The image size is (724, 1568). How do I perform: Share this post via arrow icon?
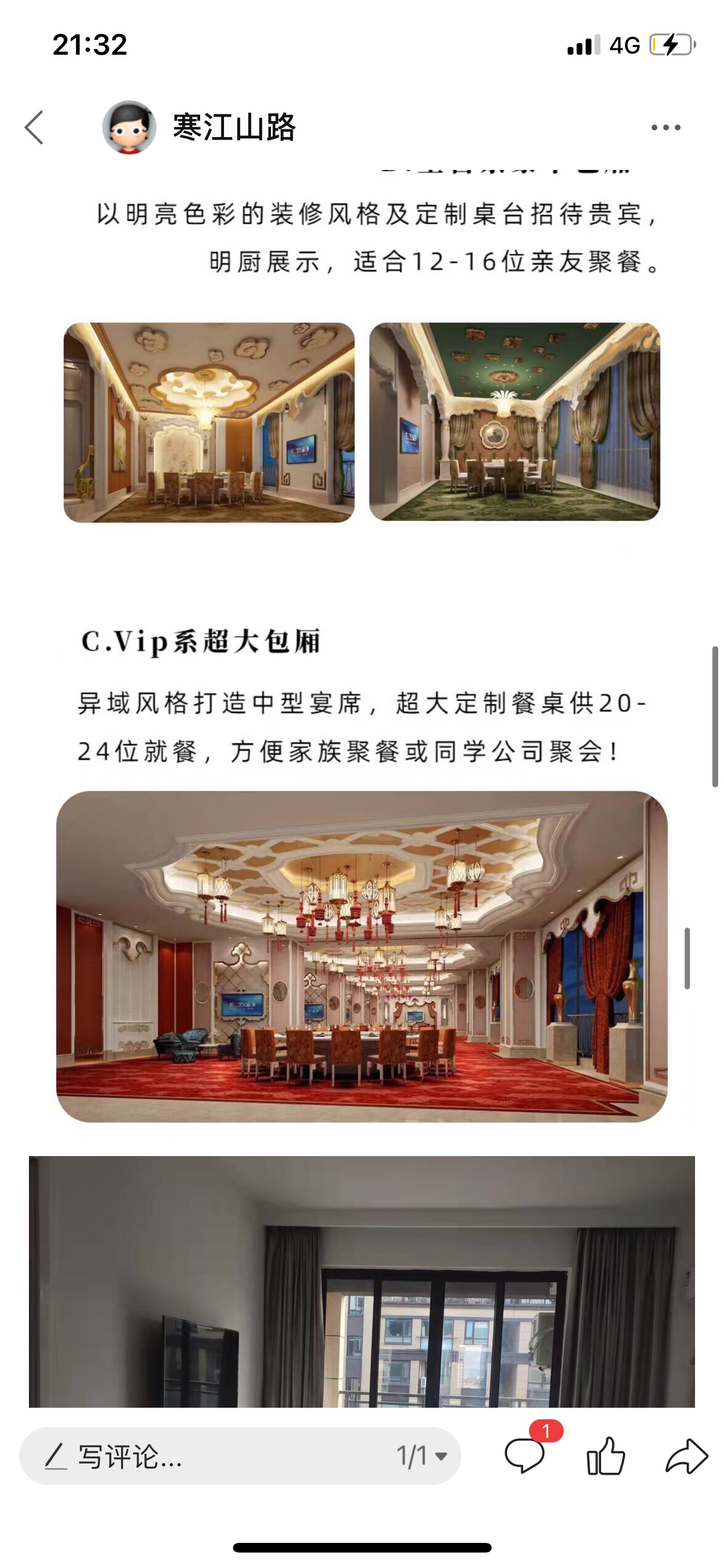point(686,1456)
